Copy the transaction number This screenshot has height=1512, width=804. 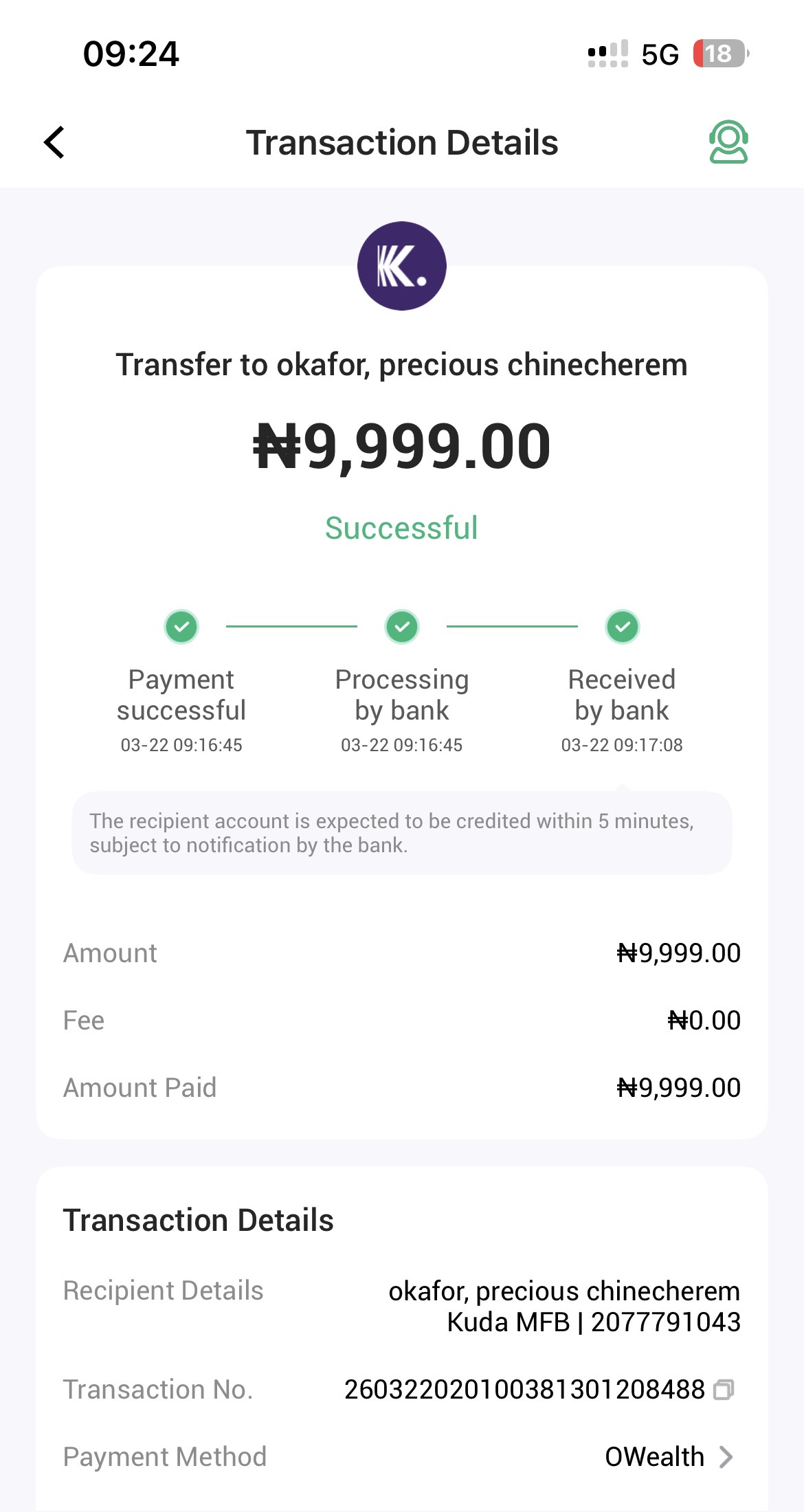pyautogui.click(x=724, y=1390)
